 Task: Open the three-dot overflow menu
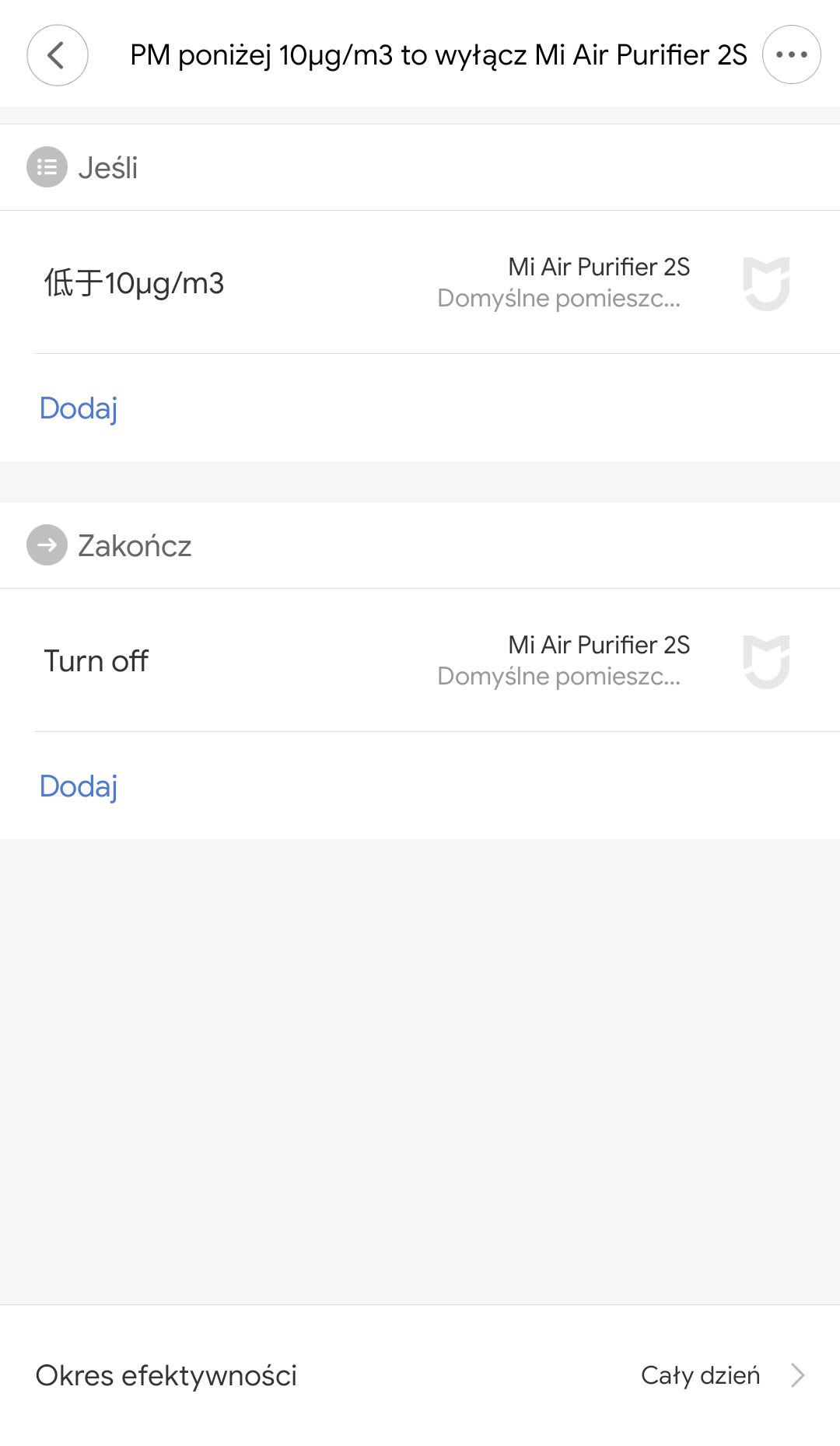[x=792, y=54]
